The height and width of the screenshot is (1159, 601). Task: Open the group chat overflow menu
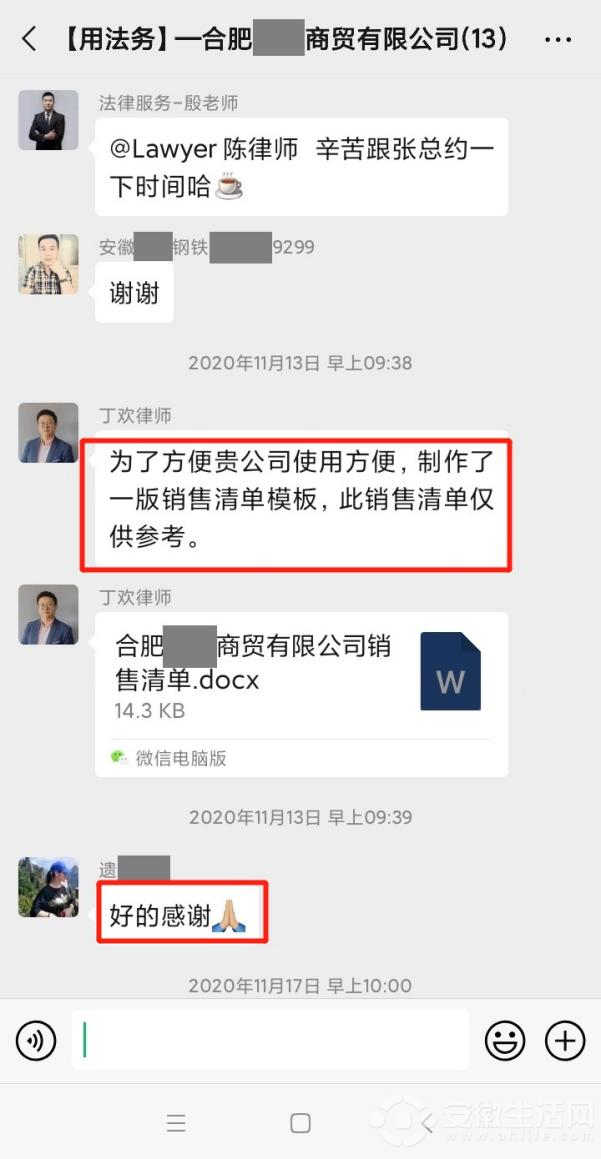[558, 40]
